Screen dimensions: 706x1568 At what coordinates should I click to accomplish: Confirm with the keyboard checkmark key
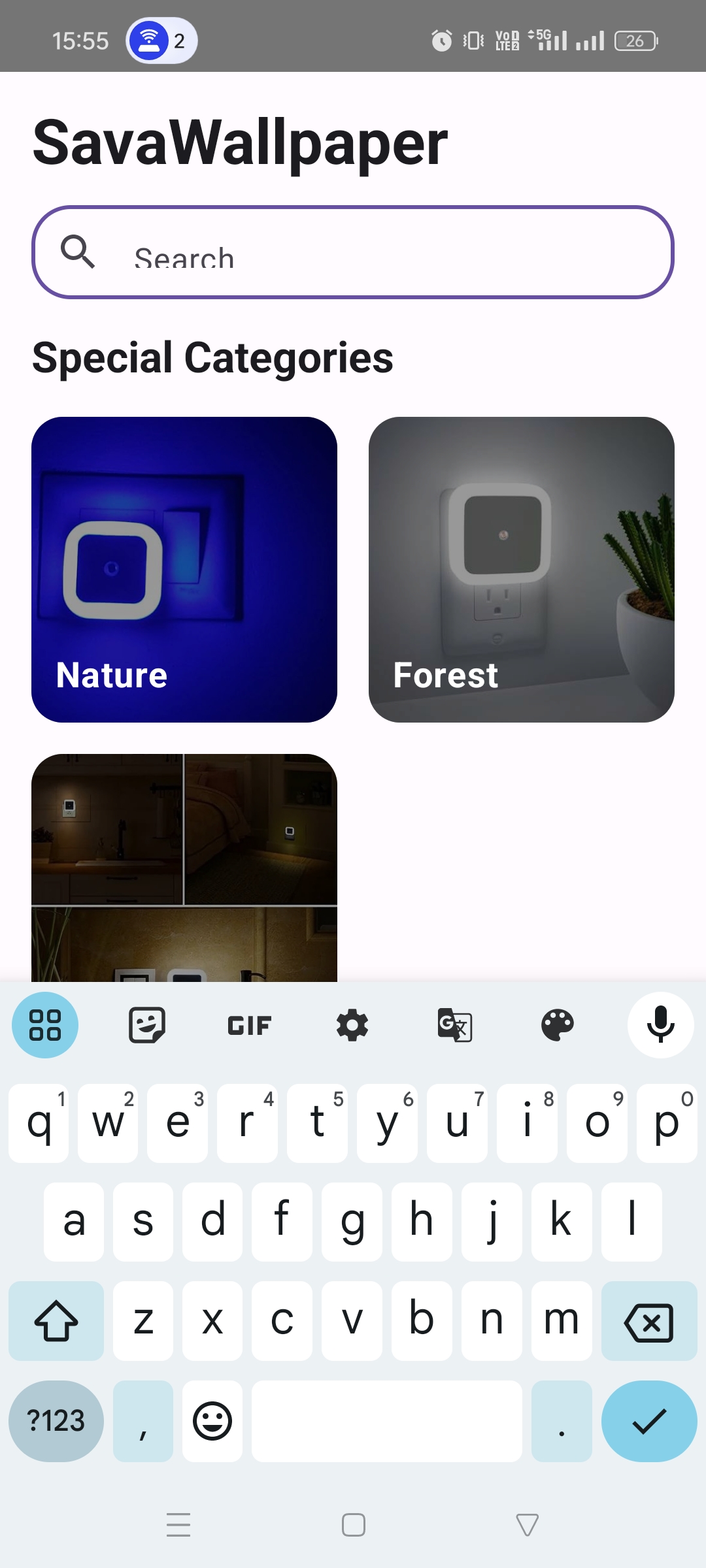pos(648,1421)
